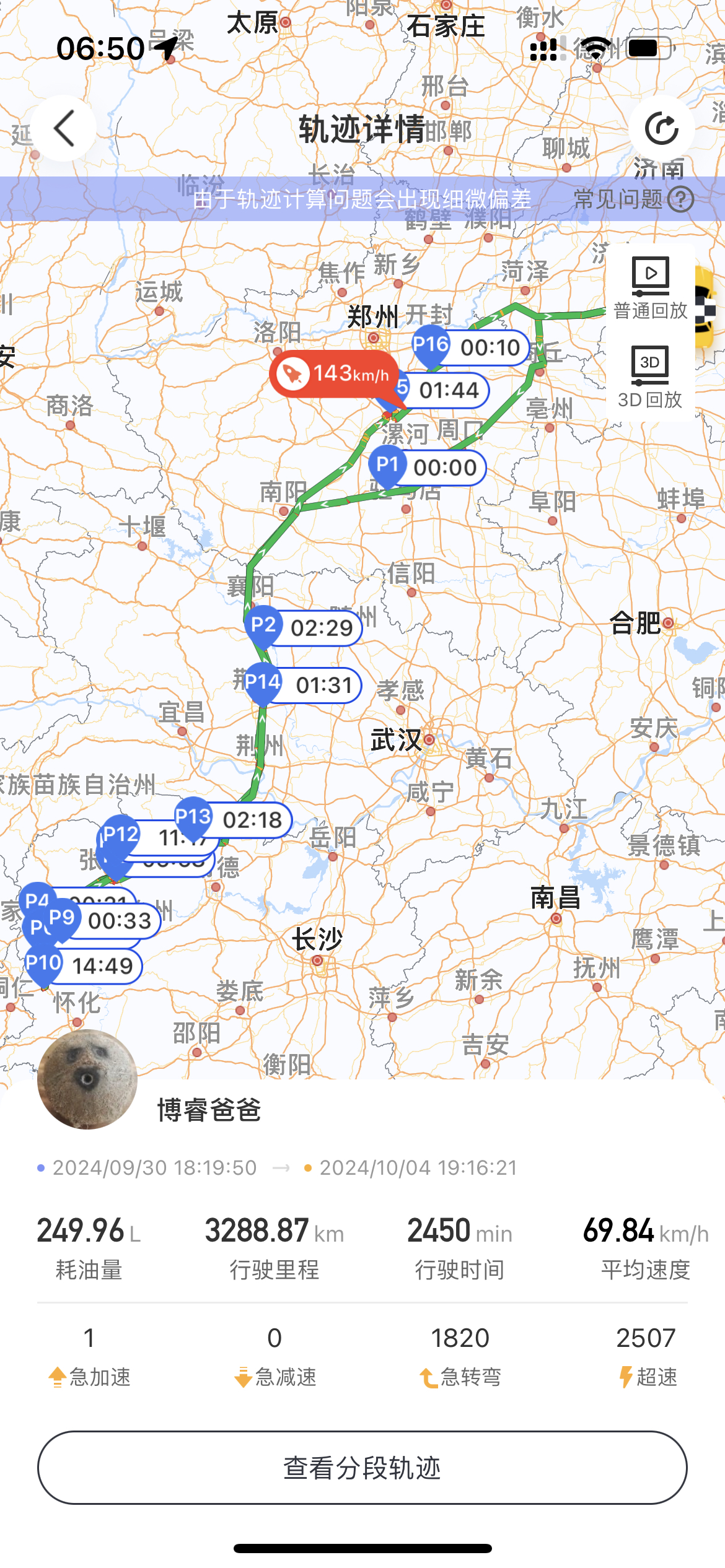The height and width of the screenshot is (1568, 725).
Task: Select the P13 02:18 map marker
Action: click(x=232, y=820)
